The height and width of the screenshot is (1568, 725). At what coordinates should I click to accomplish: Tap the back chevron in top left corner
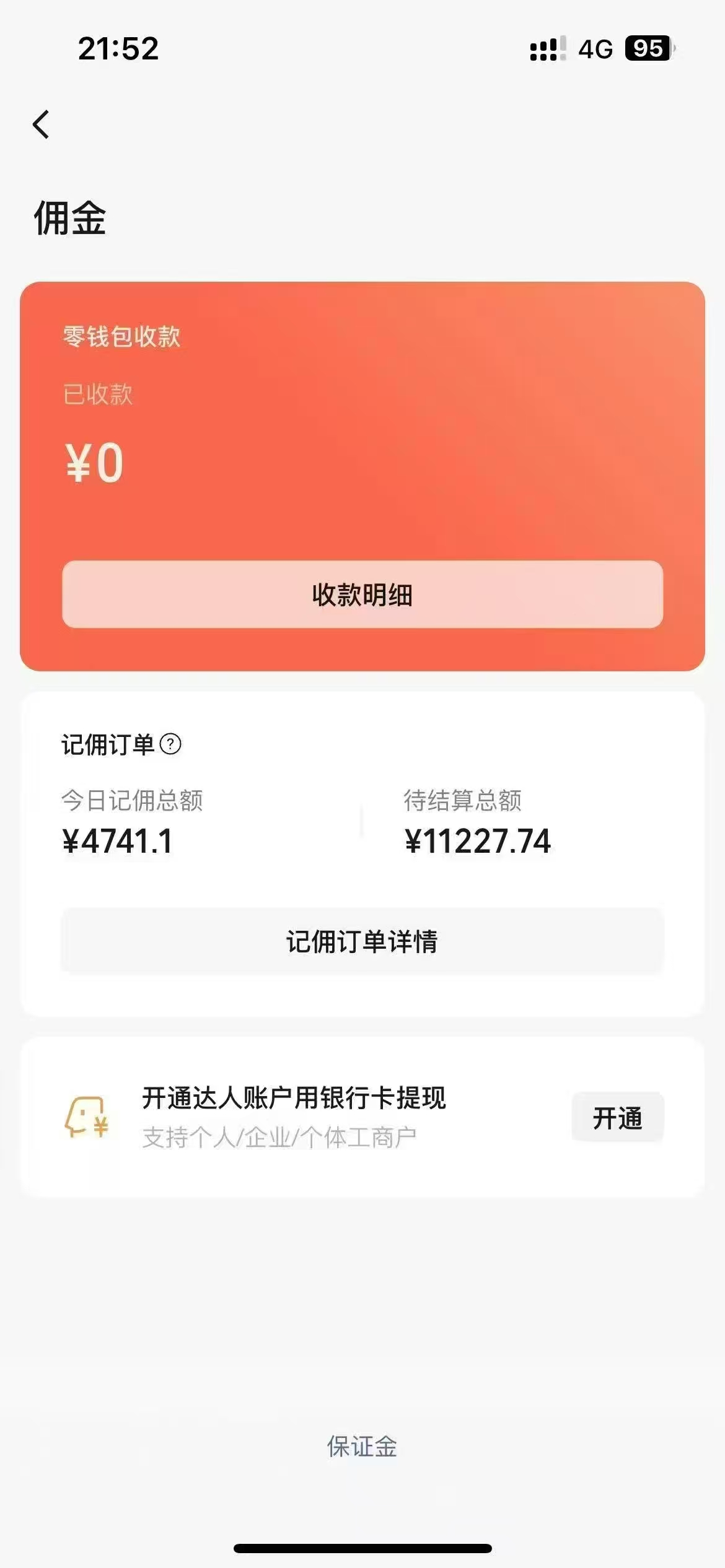(41, 125)
